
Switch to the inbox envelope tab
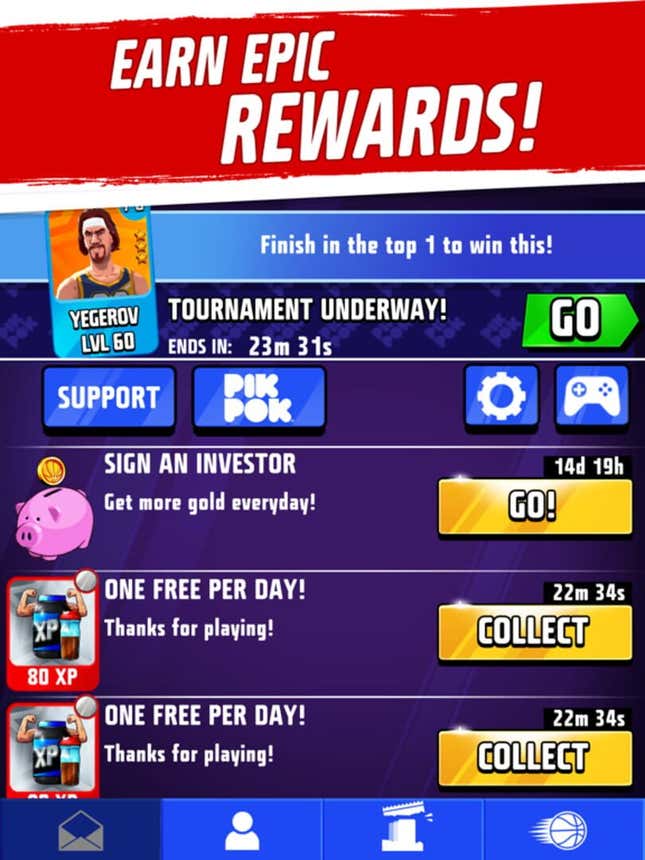81,830
